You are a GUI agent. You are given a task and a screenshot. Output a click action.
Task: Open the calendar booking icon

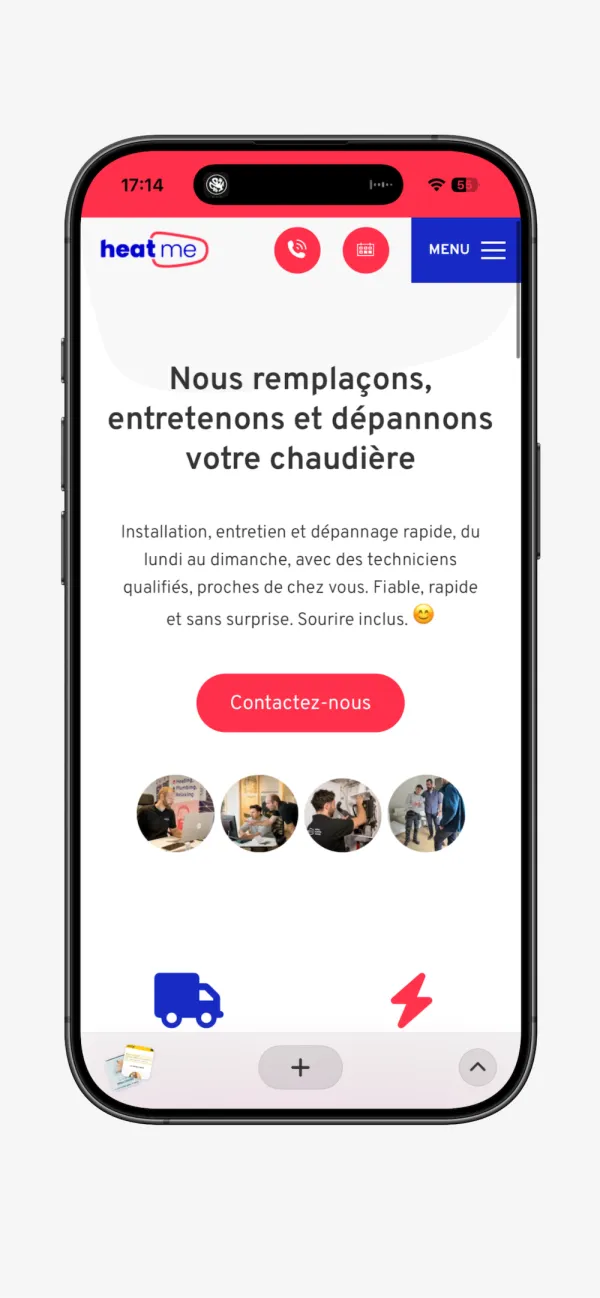click(x=365, y=250)
